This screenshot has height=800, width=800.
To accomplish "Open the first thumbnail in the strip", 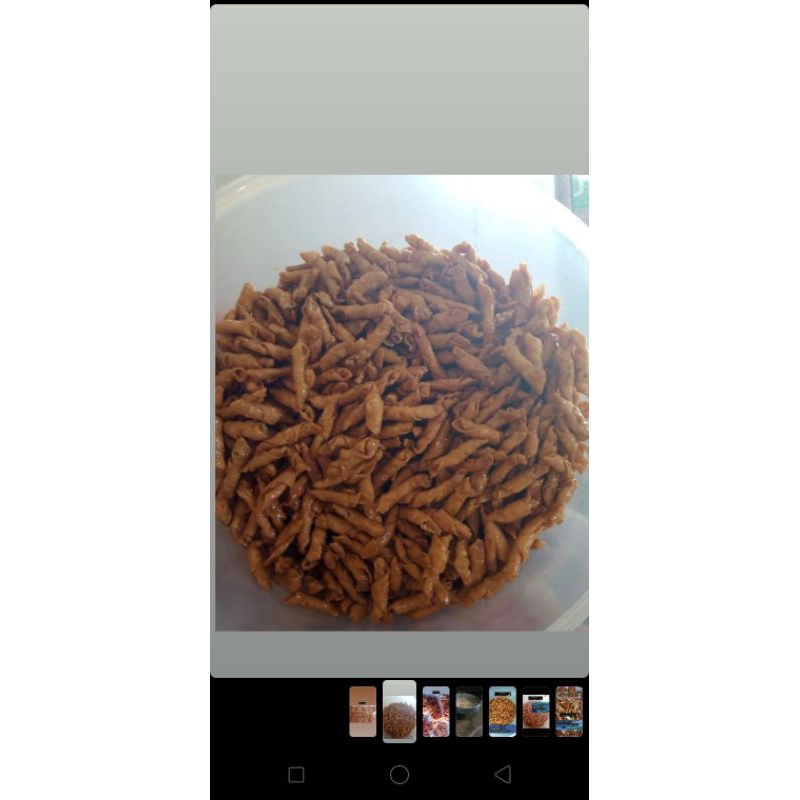I will [362, 711].
